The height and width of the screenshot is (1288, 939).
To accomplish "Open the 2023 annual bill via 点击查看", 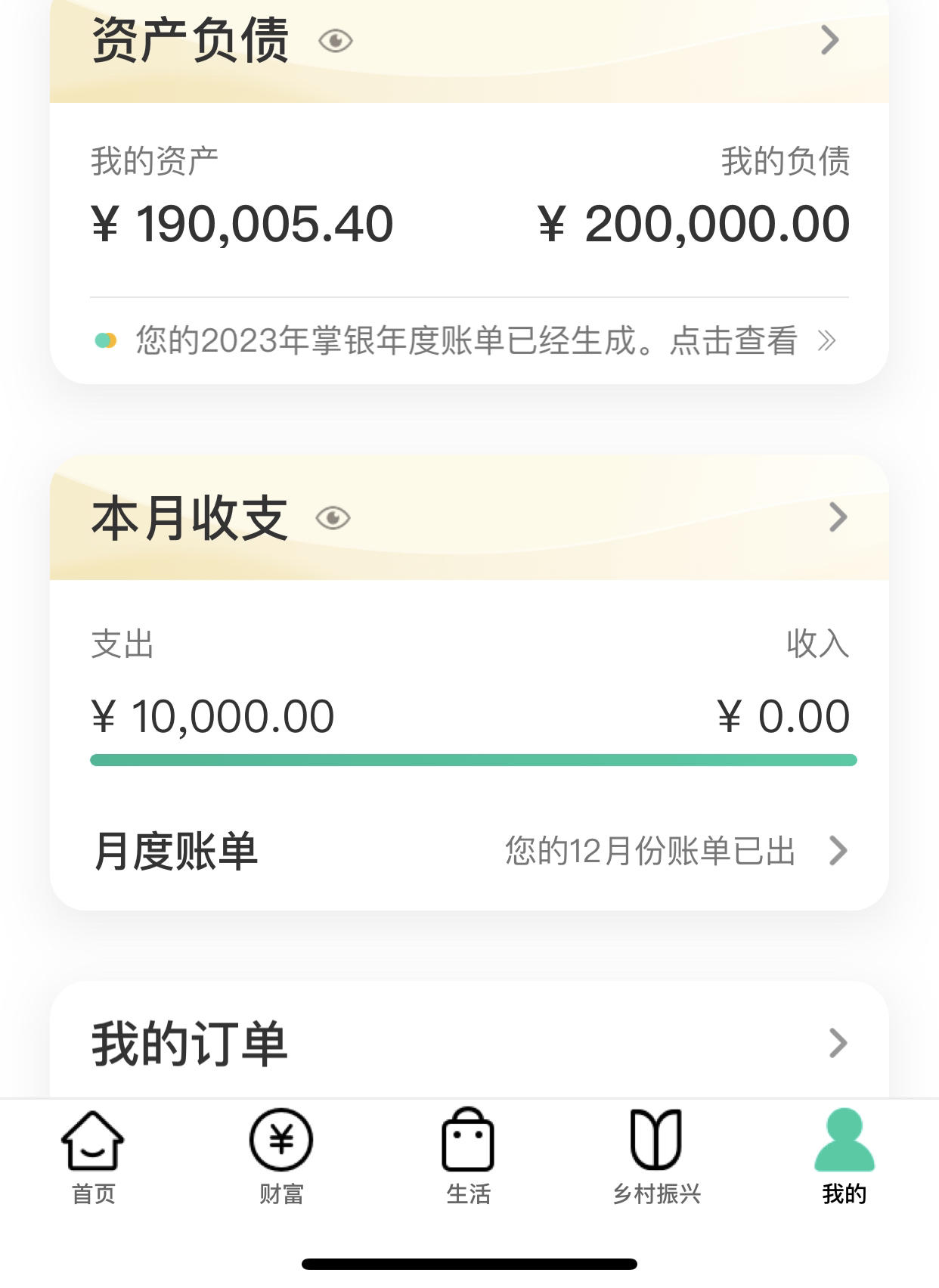I will 732,342.
